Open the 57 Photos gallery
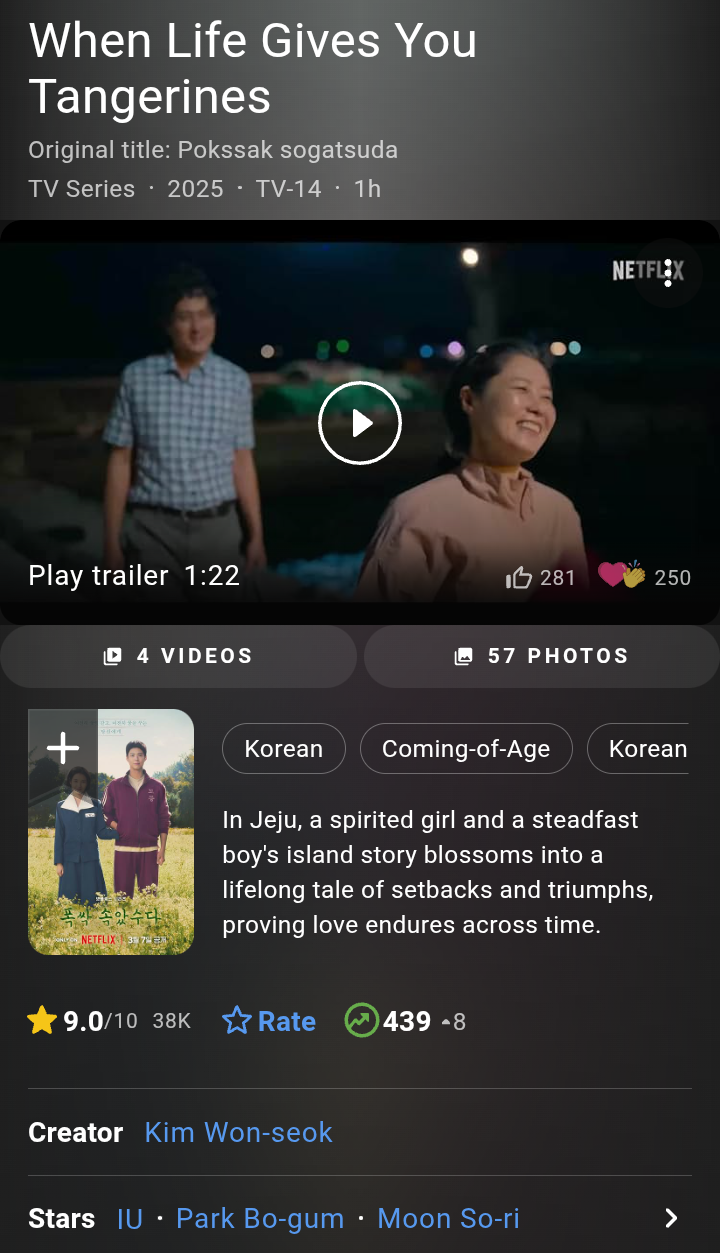 click(x=542, y=656)
